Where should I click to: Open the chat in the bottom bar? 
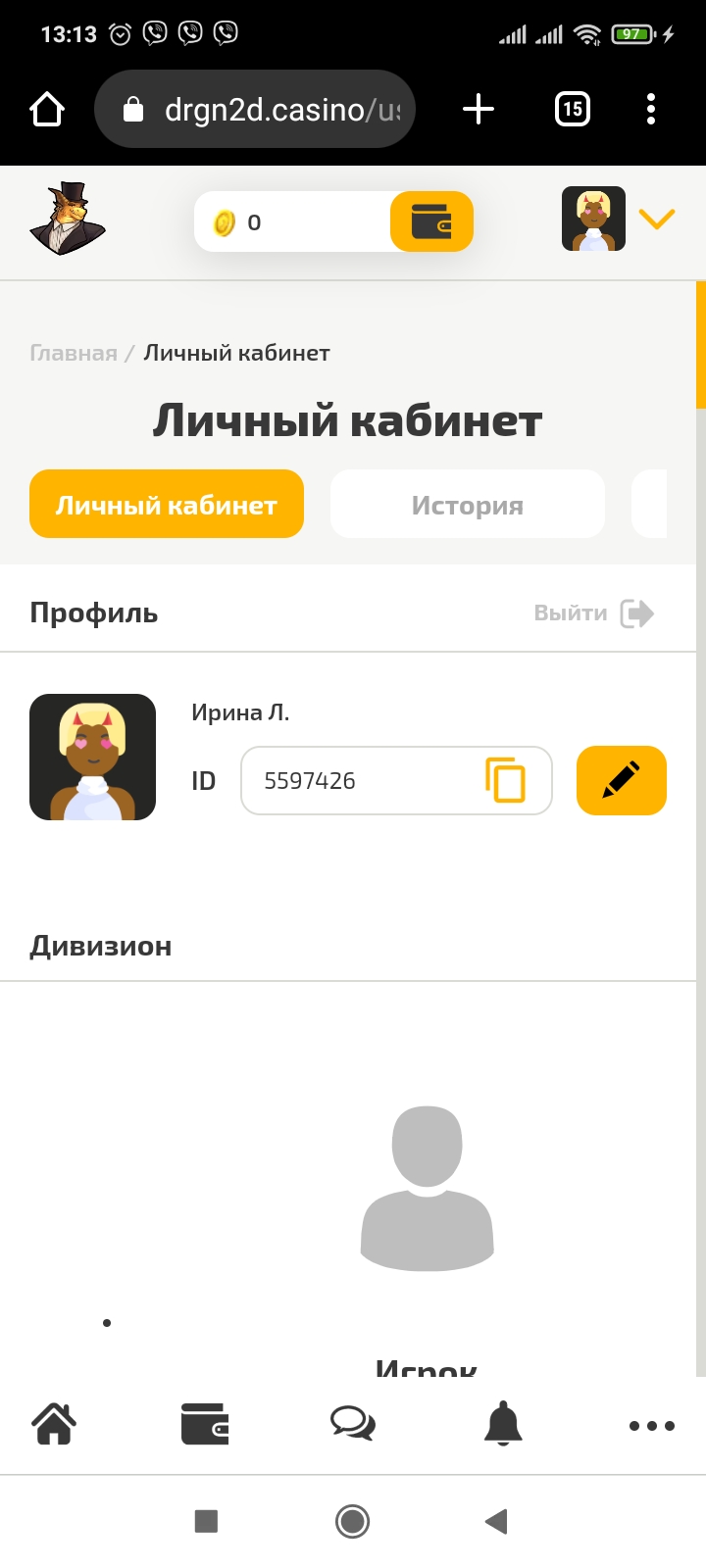(x=353, y=1424)
